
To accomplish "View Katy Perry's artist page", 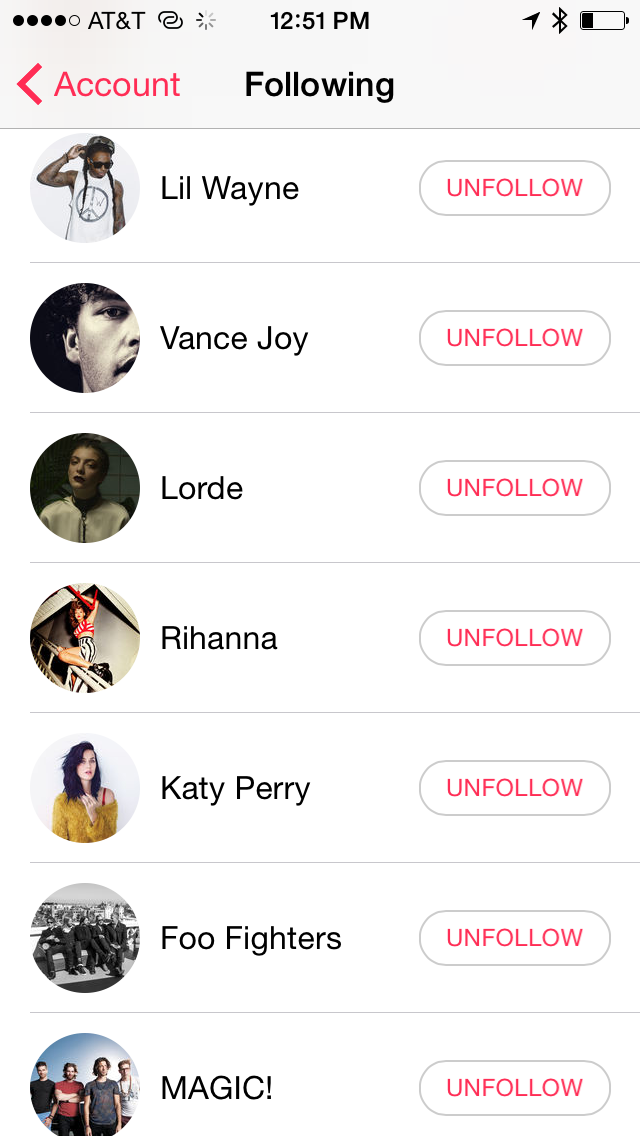I will tap(235, 788).
